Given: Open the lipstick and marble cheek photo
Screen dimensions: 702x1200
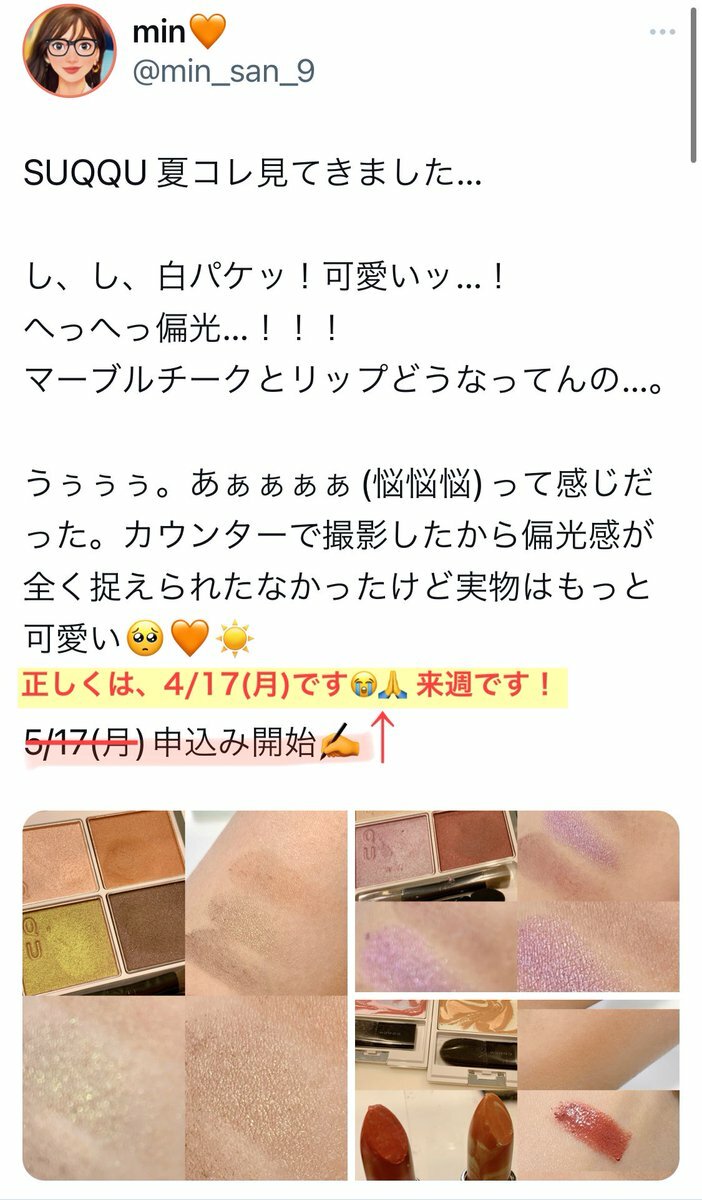Looking at the screenshot, I should point(517,1090).
